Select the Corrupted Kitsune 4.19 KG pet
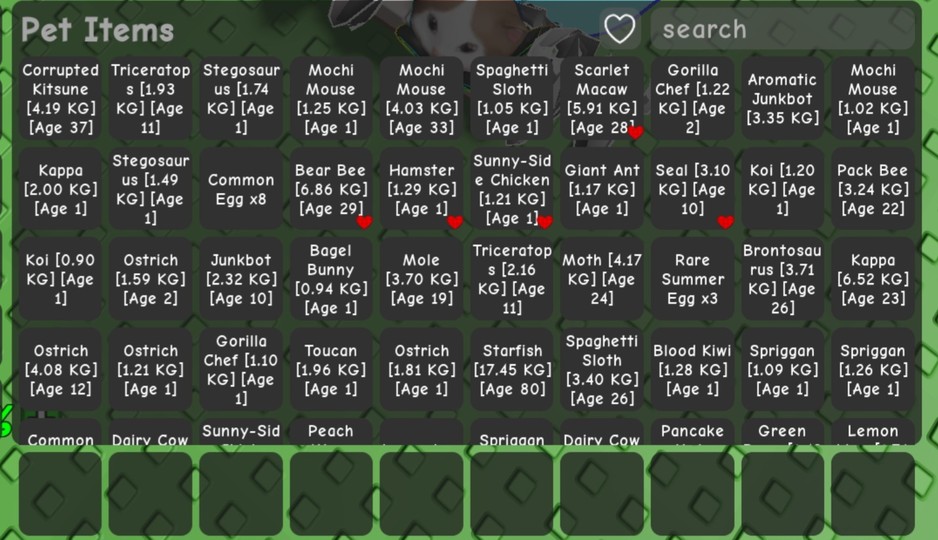Viewport: 938px width, 540px height. click(60, 99)
